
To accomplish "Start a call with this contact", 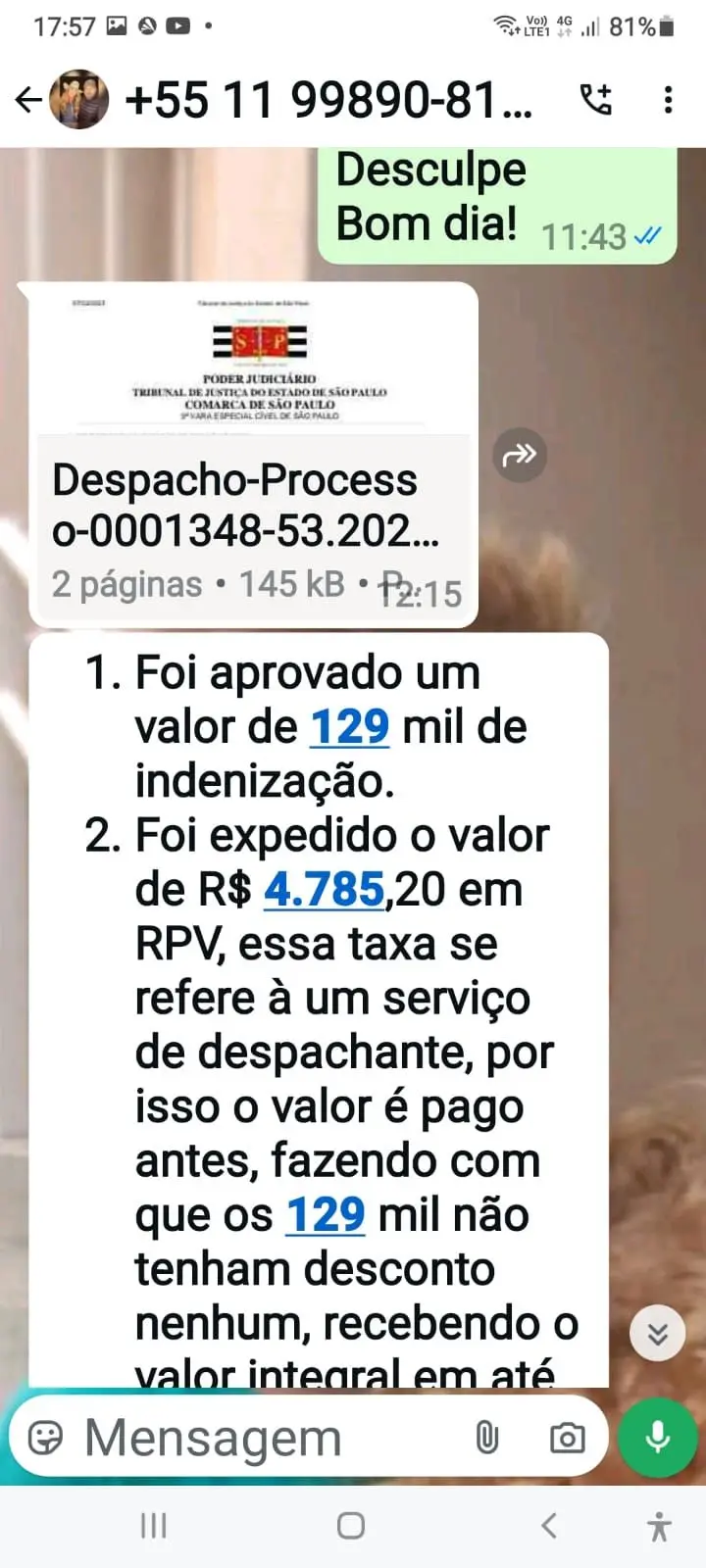I will (x=596, y=99).
